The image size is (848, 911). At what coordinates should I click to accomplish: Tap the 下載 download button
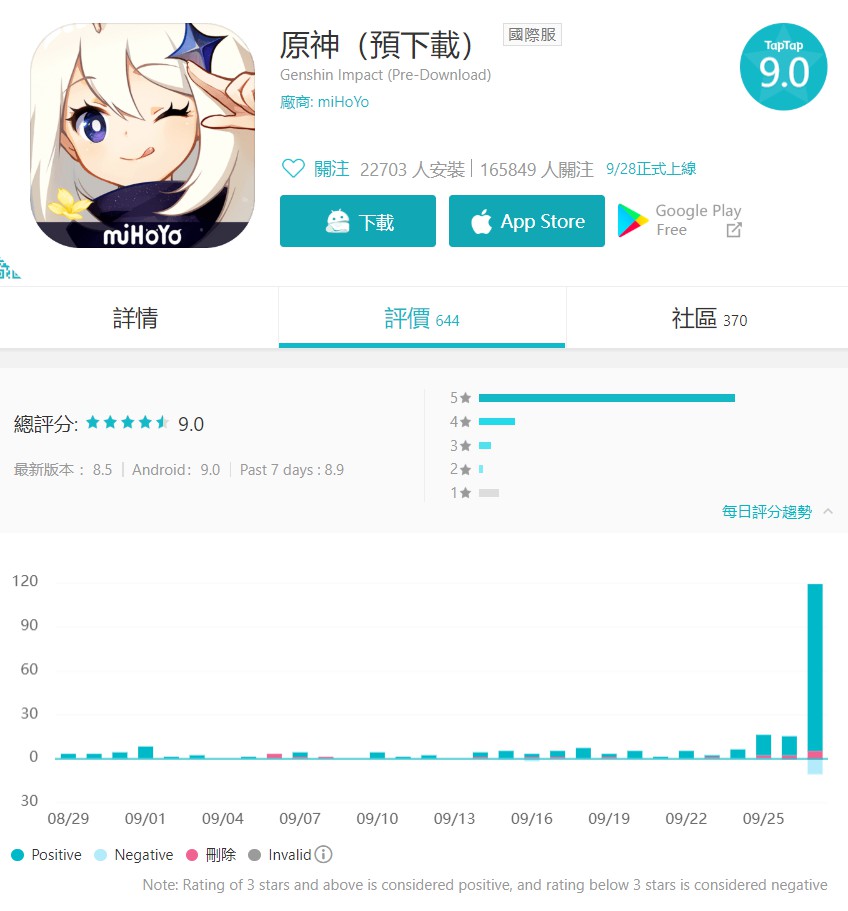pyautogui.click(x=358, y=221)
